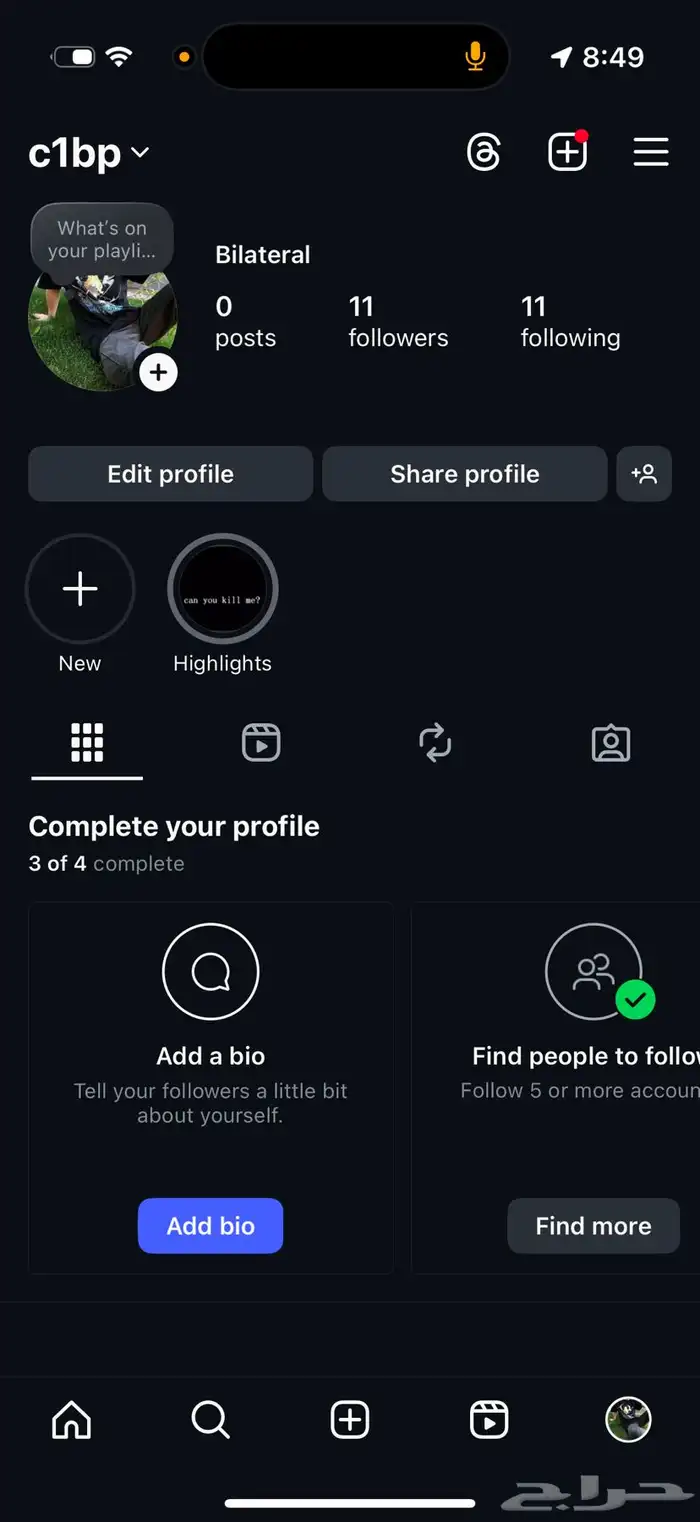View the 11 followers list
This screenshot has width=700, height=1522.
click(398, 321)
